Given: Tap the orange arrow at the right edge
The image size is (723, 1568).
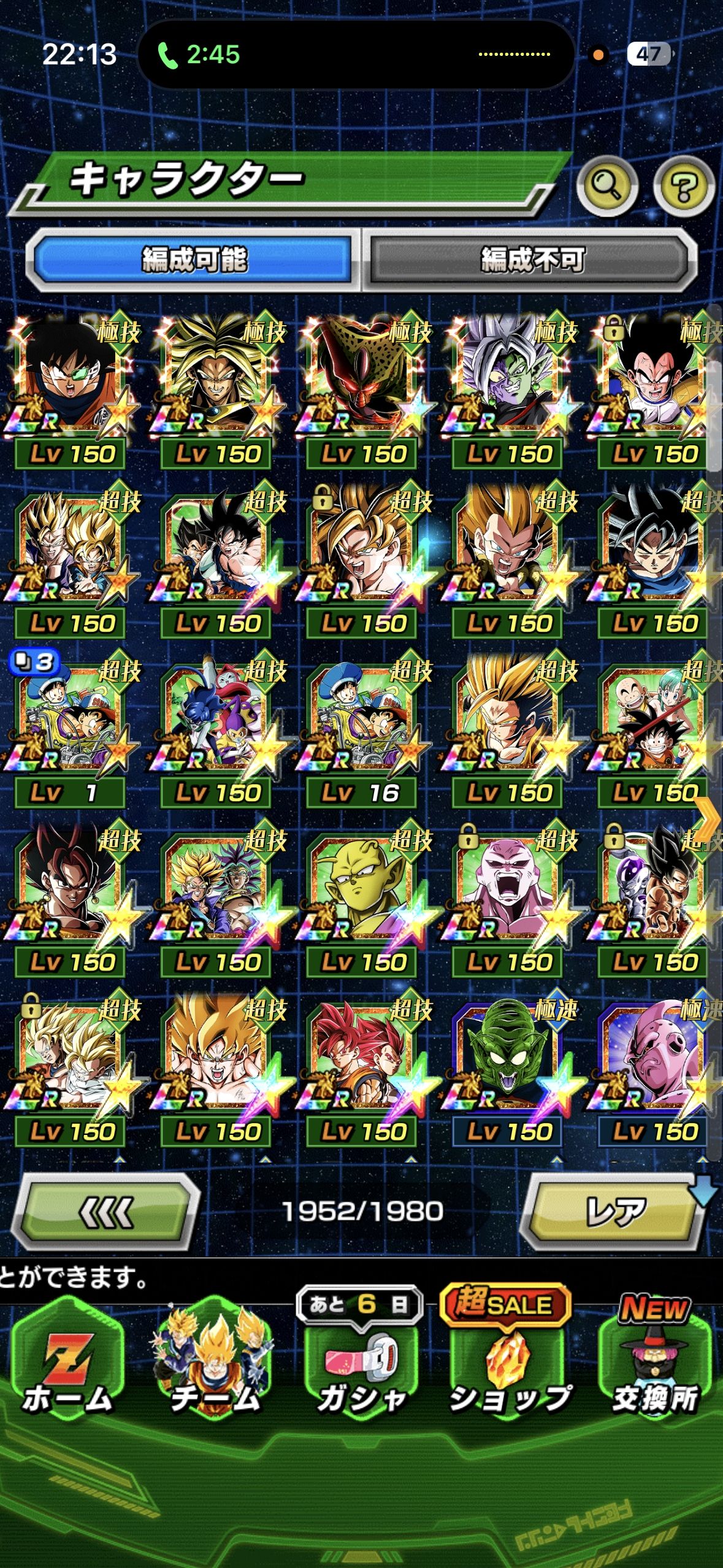Looking at the screenshot, I should tap(708, 819).
